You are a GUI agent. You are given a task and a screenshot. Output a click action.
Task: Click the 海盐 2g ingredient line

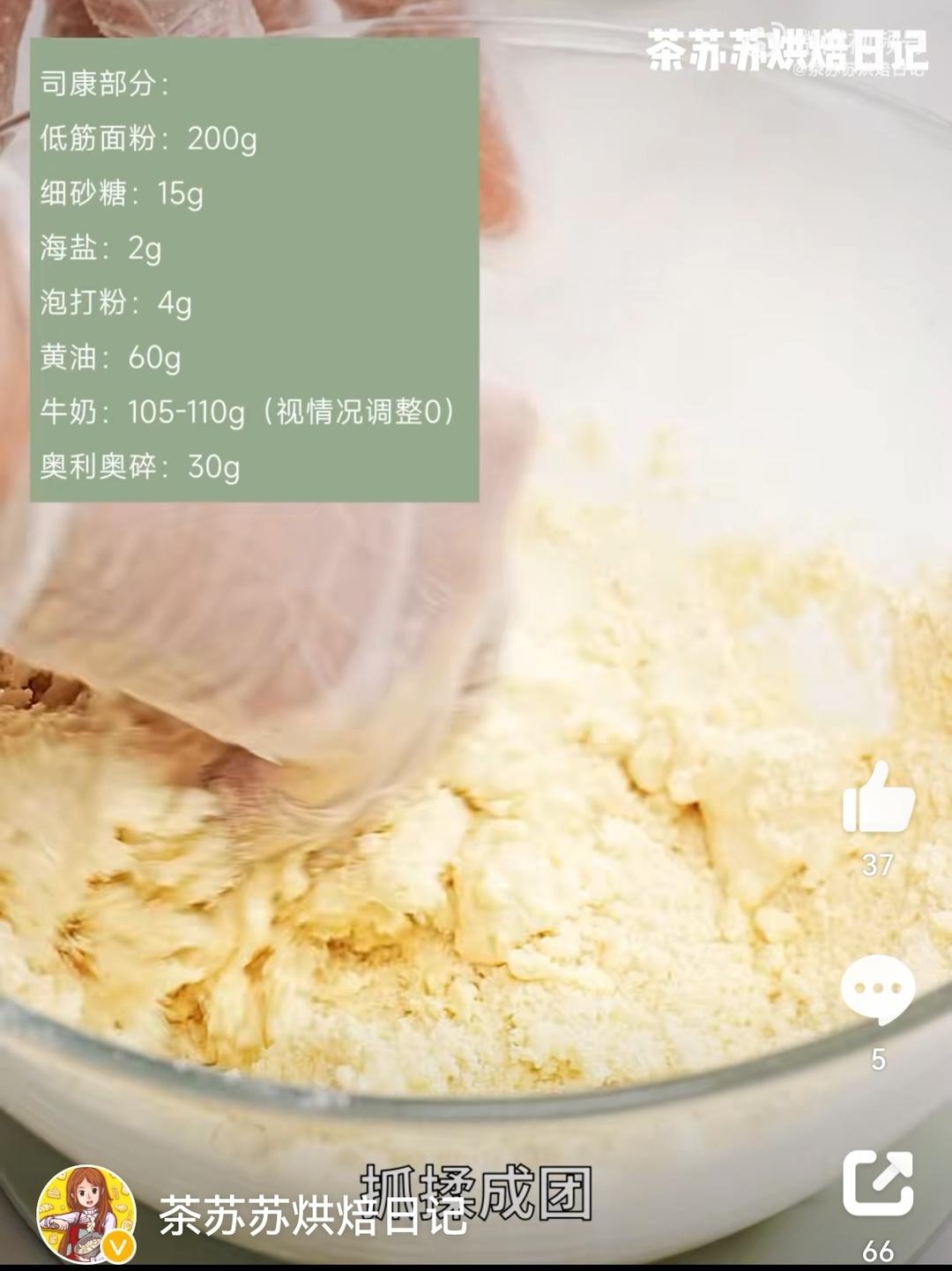pyautogui.click(x=101, y=249)
